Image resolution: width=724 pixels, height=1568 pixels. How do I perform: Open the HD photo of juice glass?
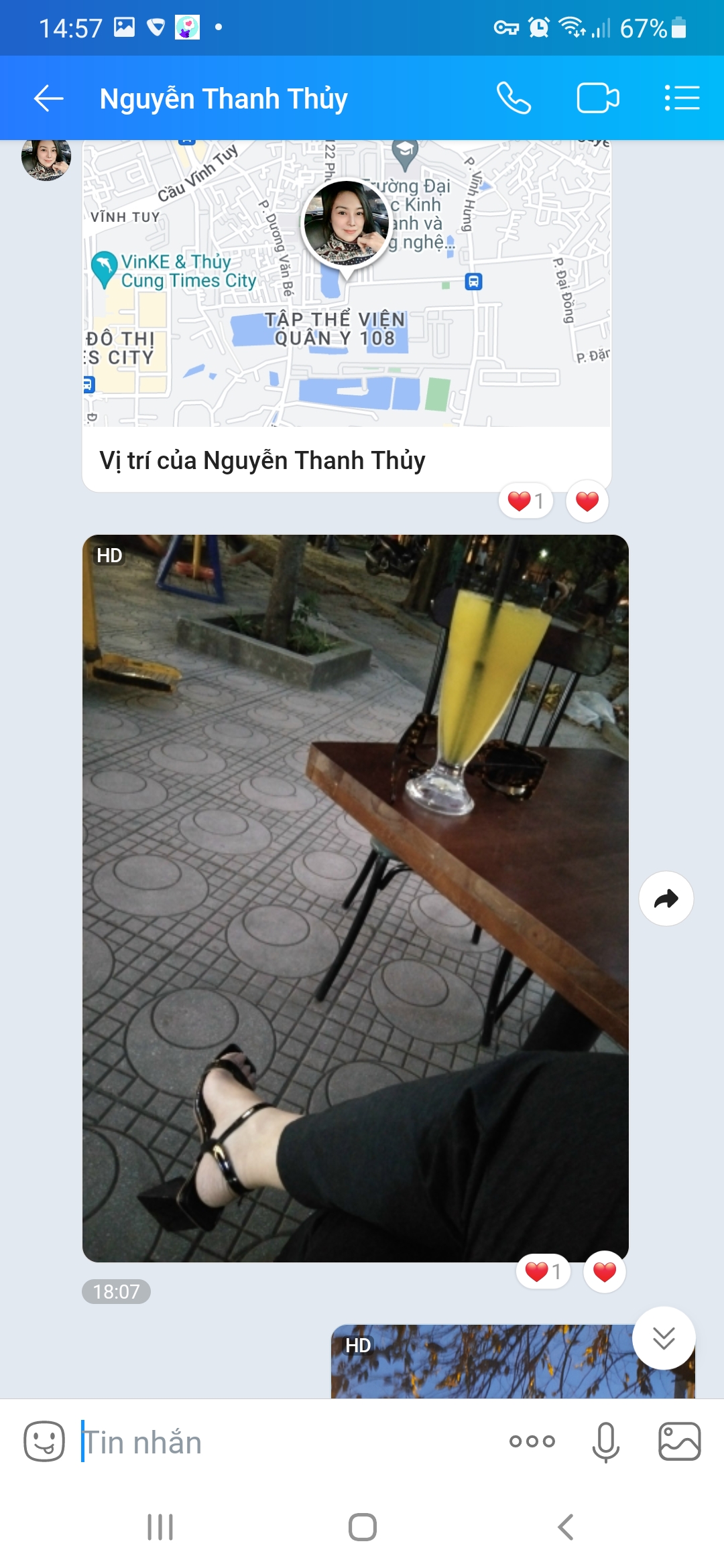tap(355, 898)
